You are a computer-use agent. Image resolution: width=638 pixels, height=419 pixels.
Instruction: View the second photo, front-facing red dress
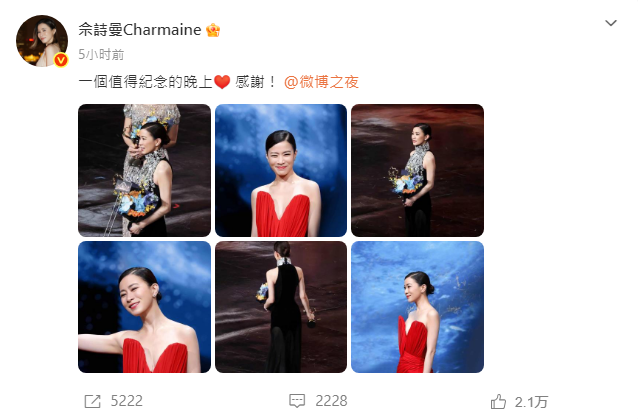pyautogui.click(x=281, y=170)
